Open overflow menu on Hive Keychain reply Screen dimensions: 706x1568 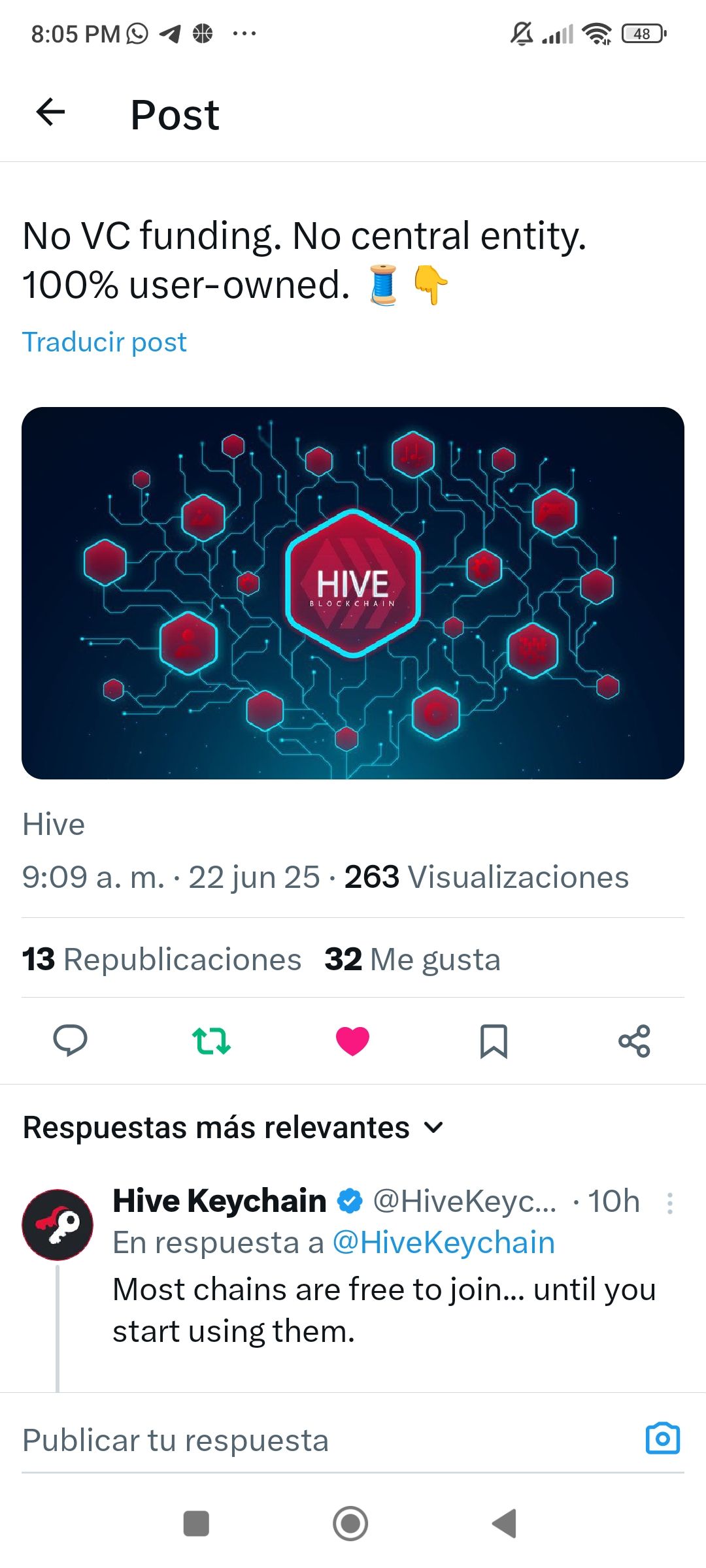coord(669,1203)
